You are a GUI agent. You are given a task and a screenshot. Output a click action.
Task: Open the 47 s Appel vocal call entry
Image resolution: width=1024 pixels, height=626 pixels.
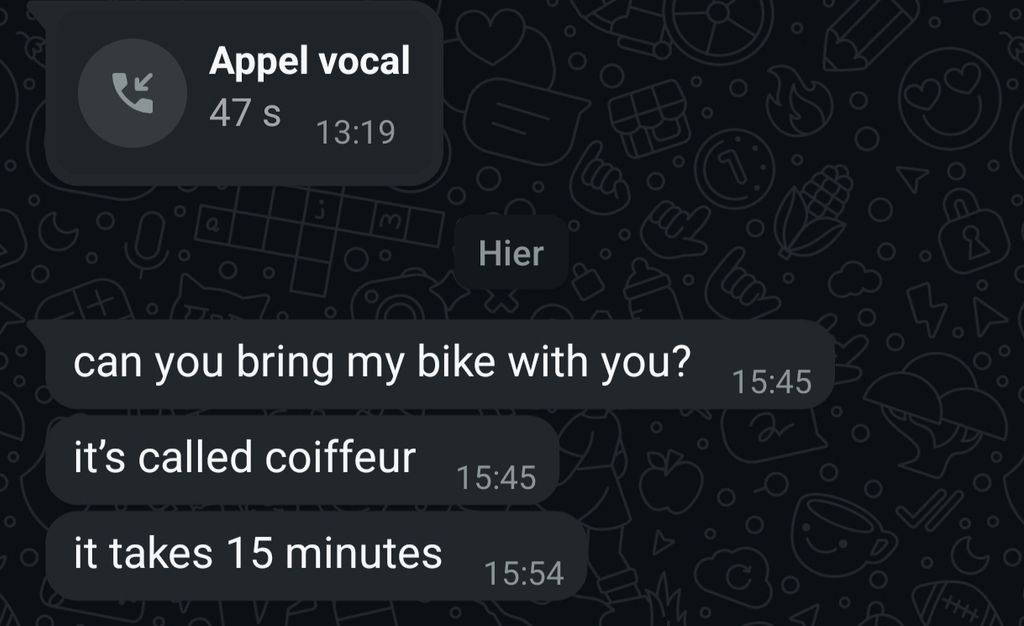(x=243, y=92)
